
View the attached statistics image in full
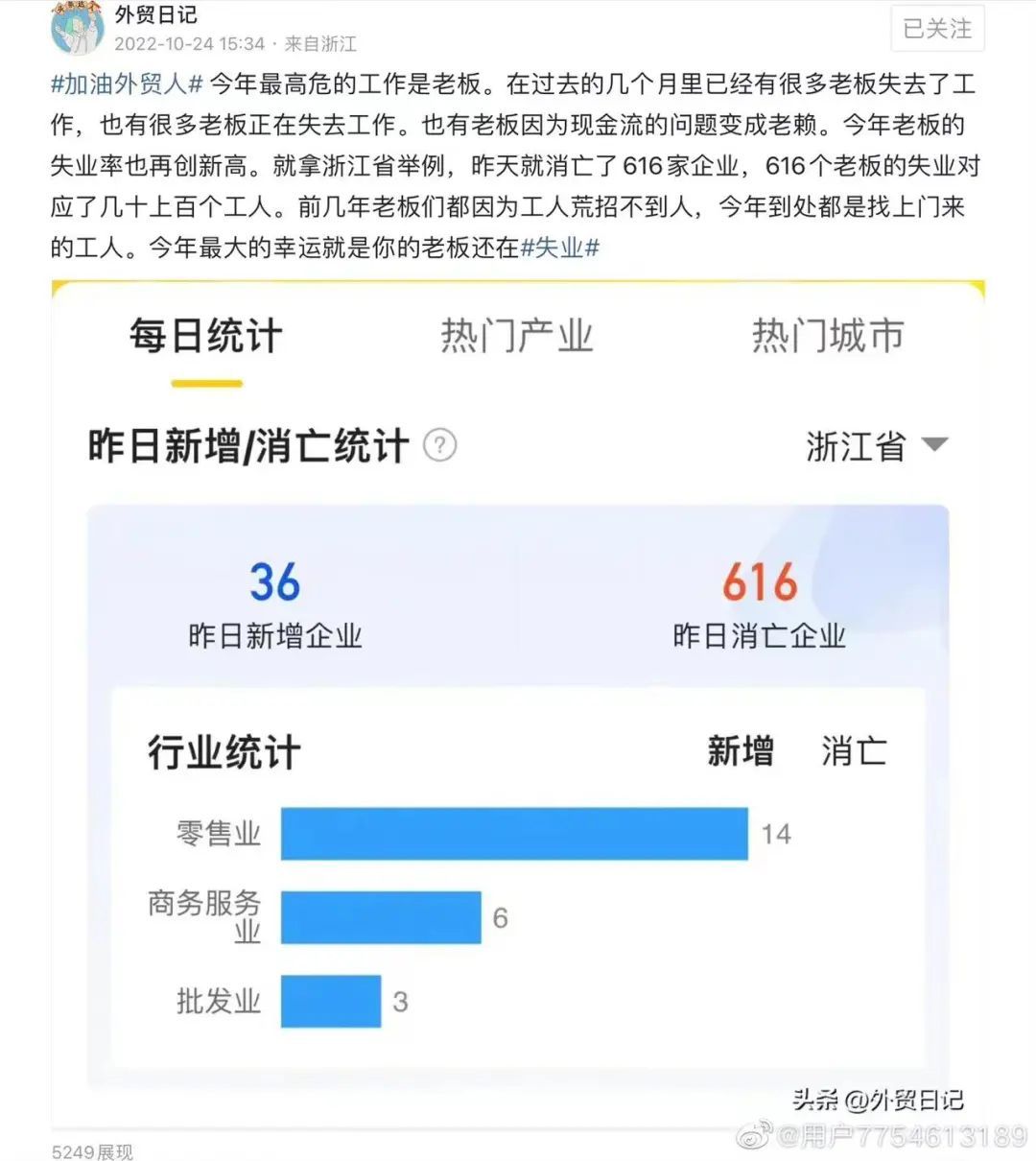tap(518, 700)
